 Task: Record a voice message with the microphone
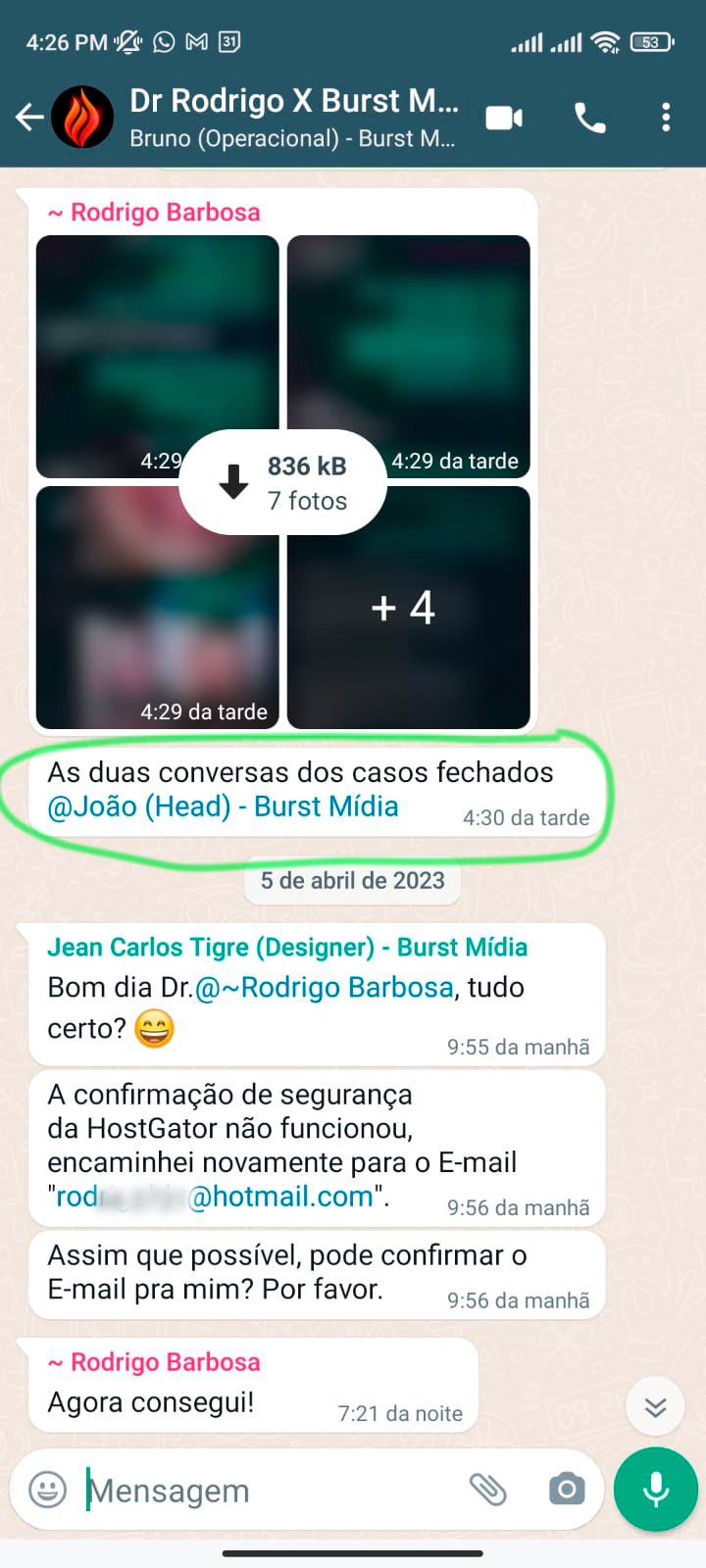pyautogui.click(x=656, y=1490)
